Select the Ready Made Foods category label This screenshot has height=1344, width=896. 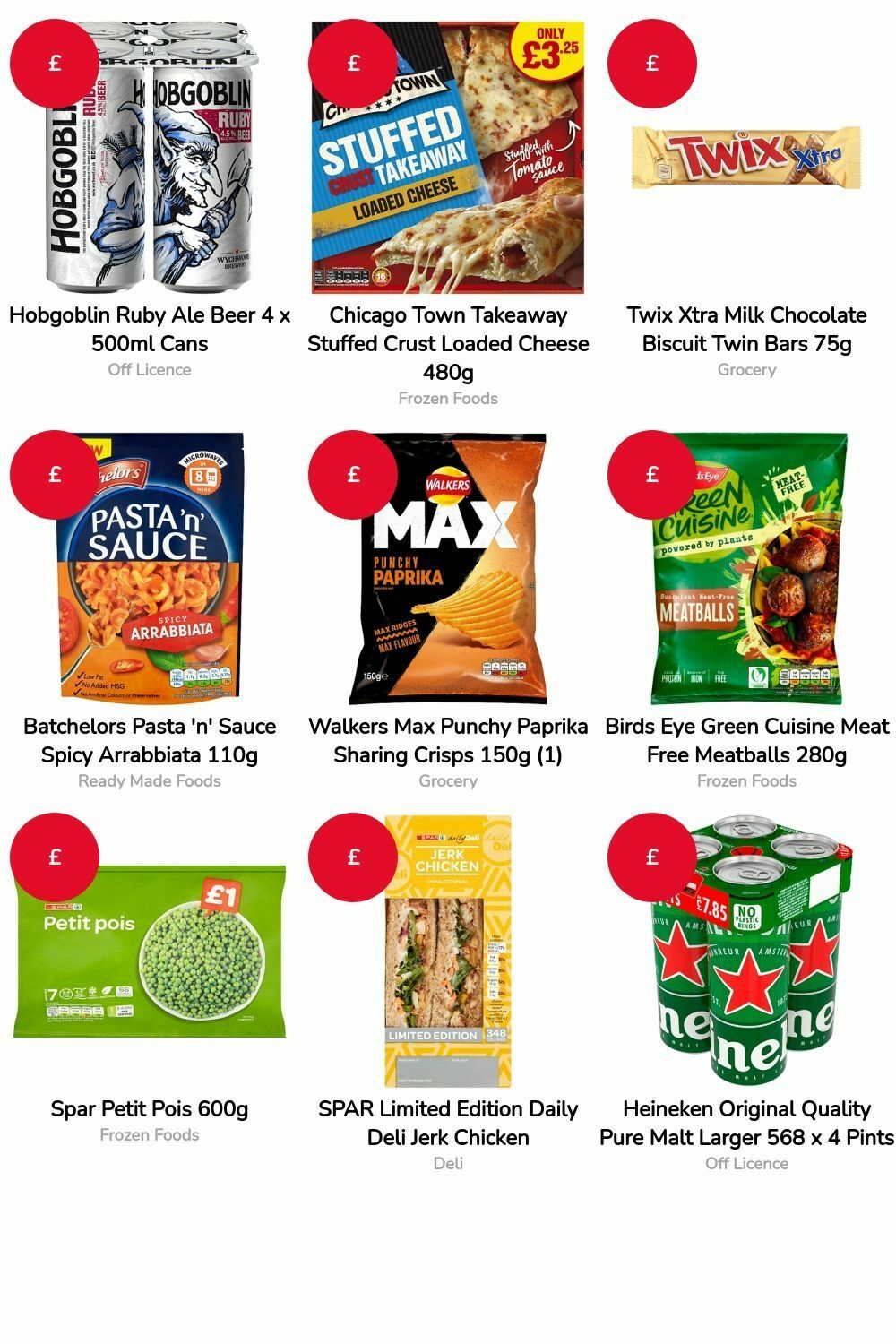click(x=149, y=780)
